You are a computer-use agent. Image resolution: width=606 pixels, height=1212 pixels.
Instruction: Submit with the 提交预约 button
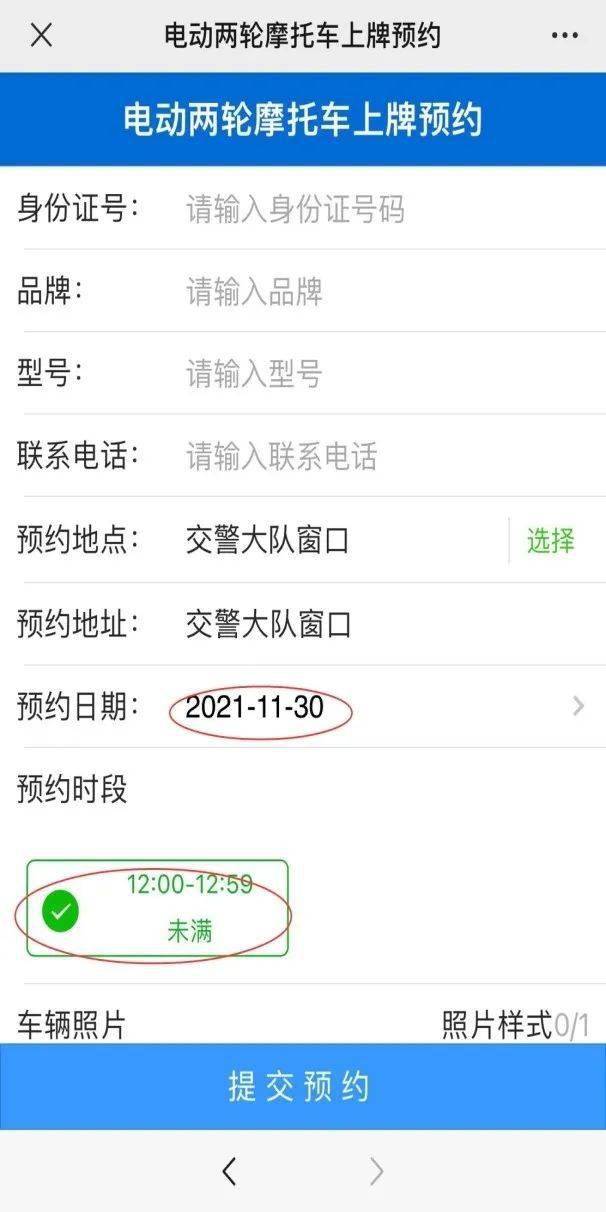(303, 1086)
